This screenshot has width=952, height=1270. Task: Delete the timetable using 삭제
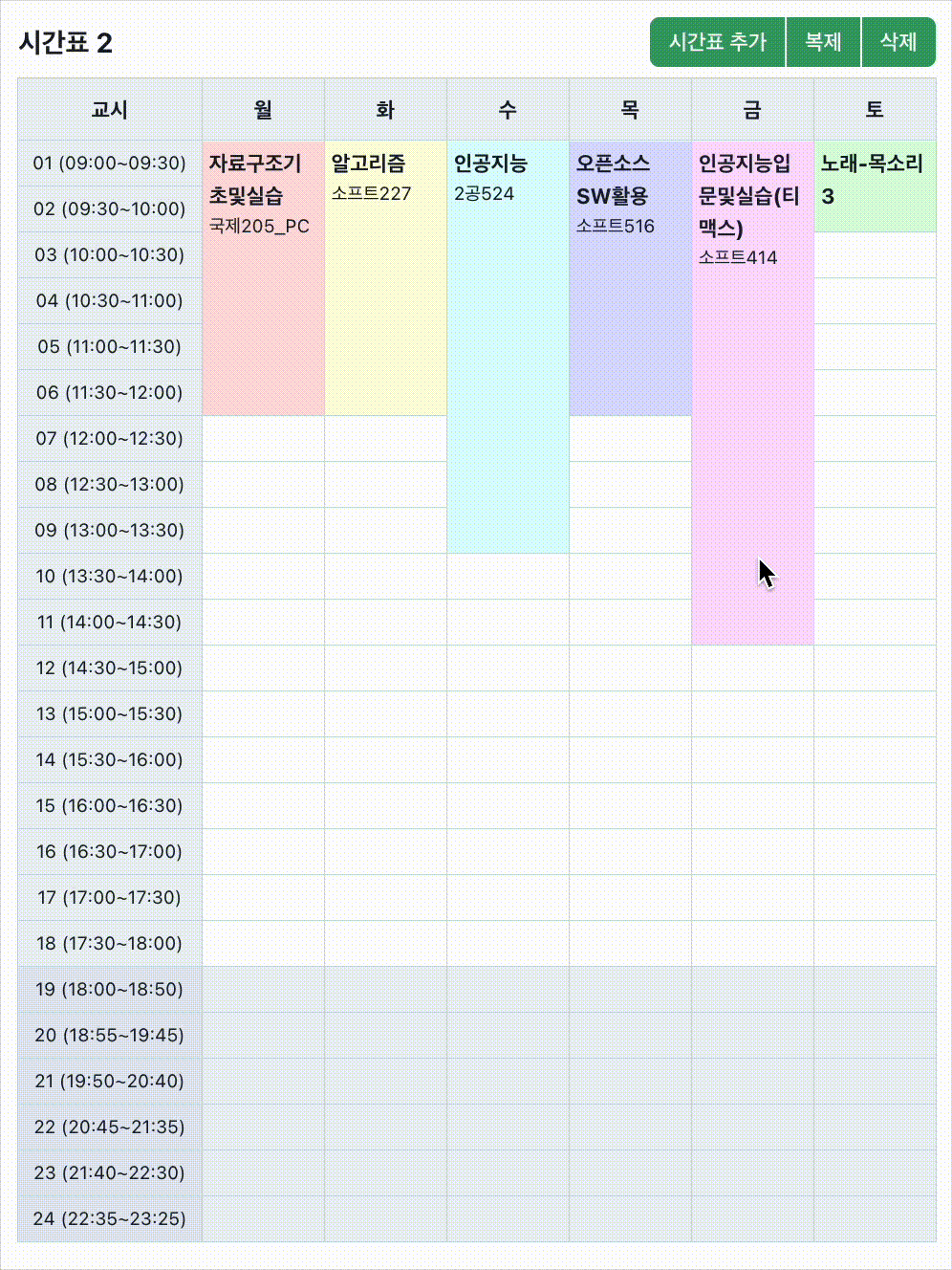point(898,42)
